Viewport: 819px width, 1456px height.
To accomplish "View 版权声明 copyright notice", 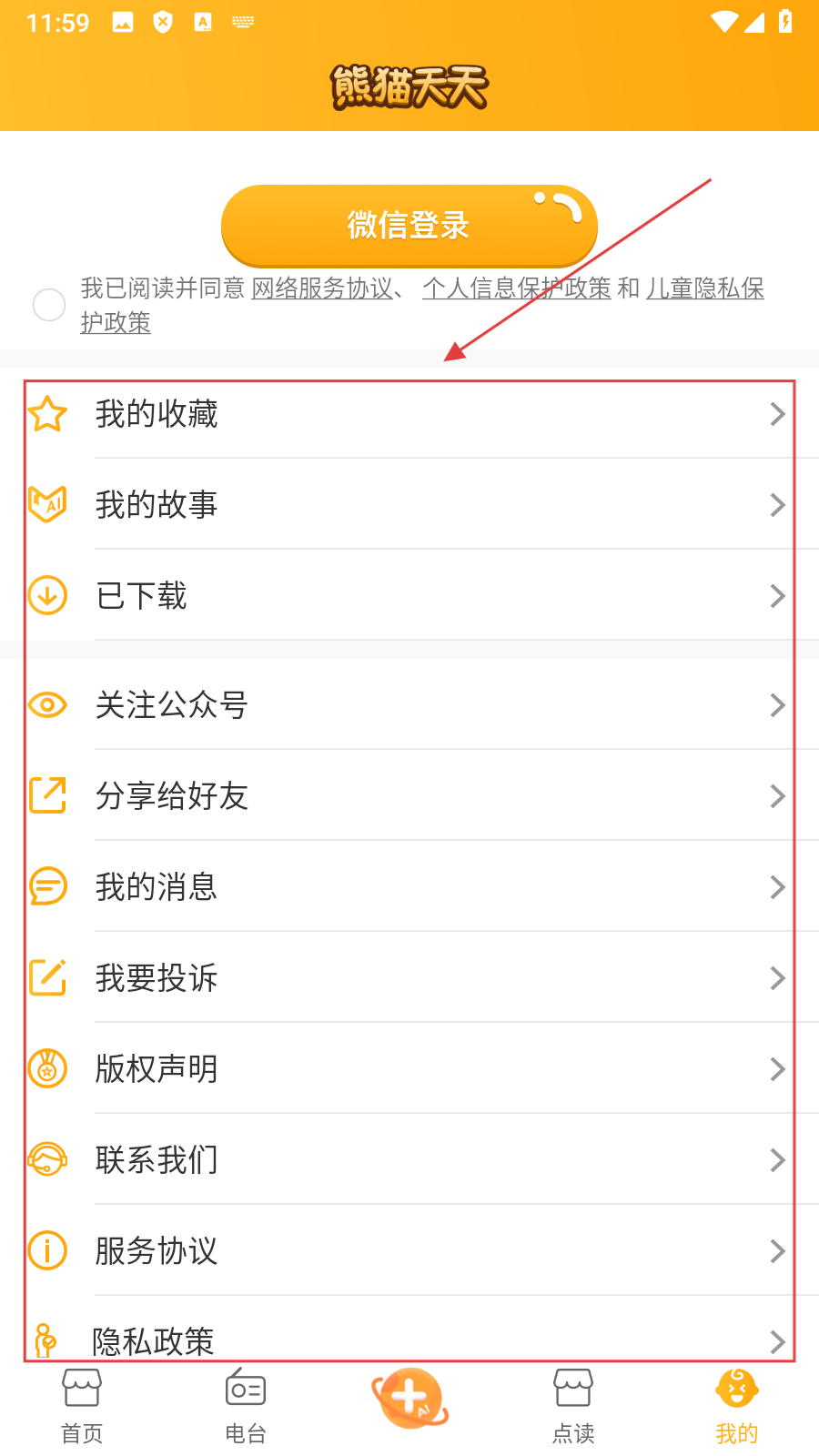I will tap(409, 1069).
